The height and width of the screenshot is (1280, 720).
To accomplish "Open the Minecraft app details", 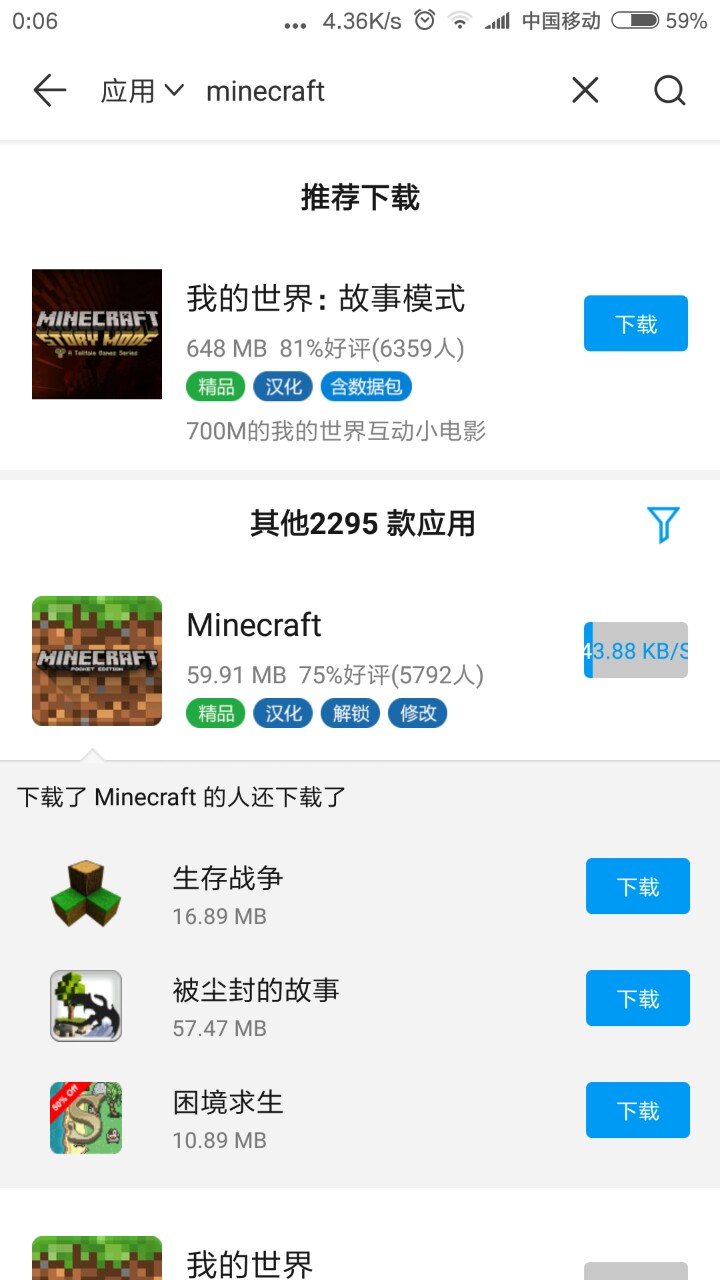I will (x=255, y=626).
